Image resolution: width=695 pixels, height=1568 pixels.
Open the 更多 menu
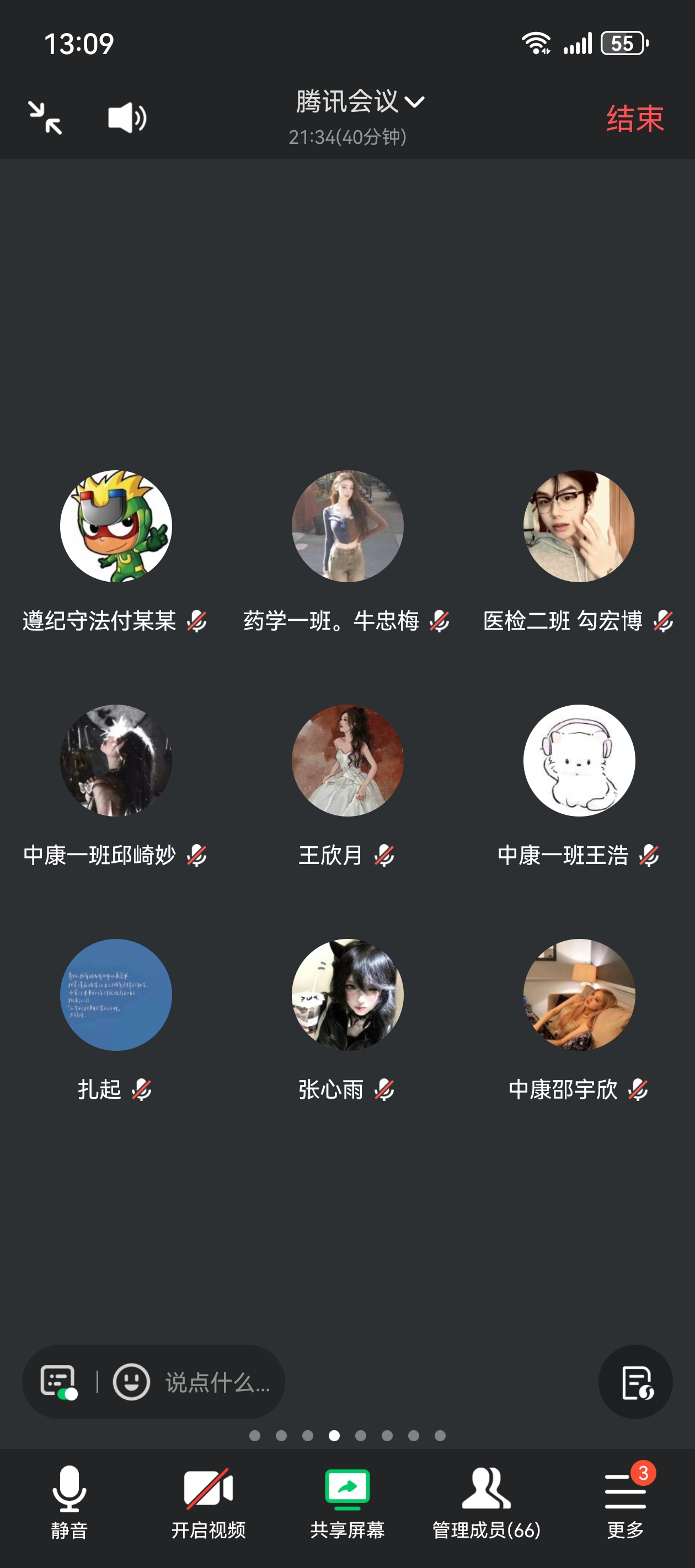(625, 1501)
